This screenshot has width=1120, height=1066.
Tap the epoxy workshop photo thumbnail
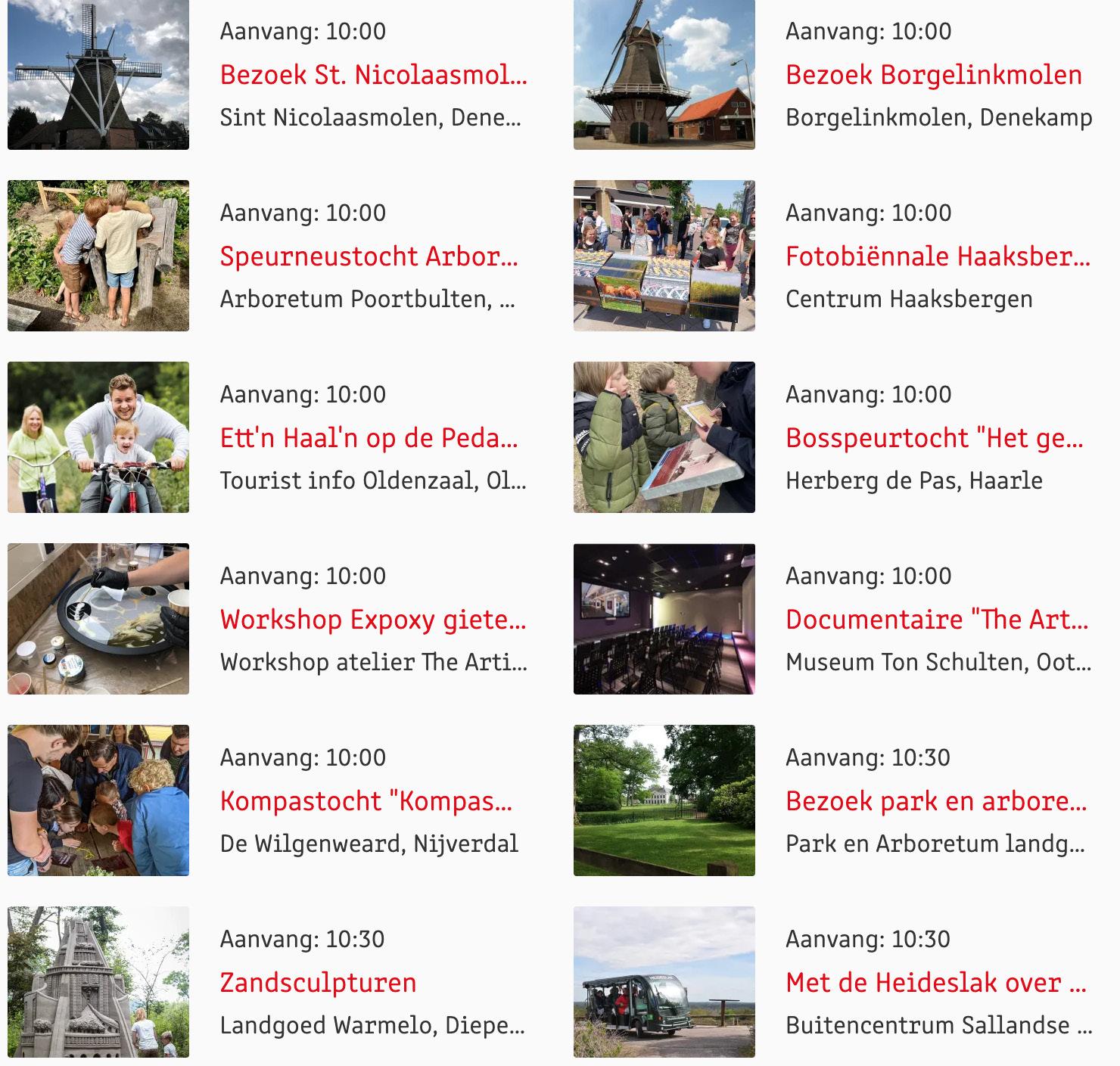[x=98, y=618]
